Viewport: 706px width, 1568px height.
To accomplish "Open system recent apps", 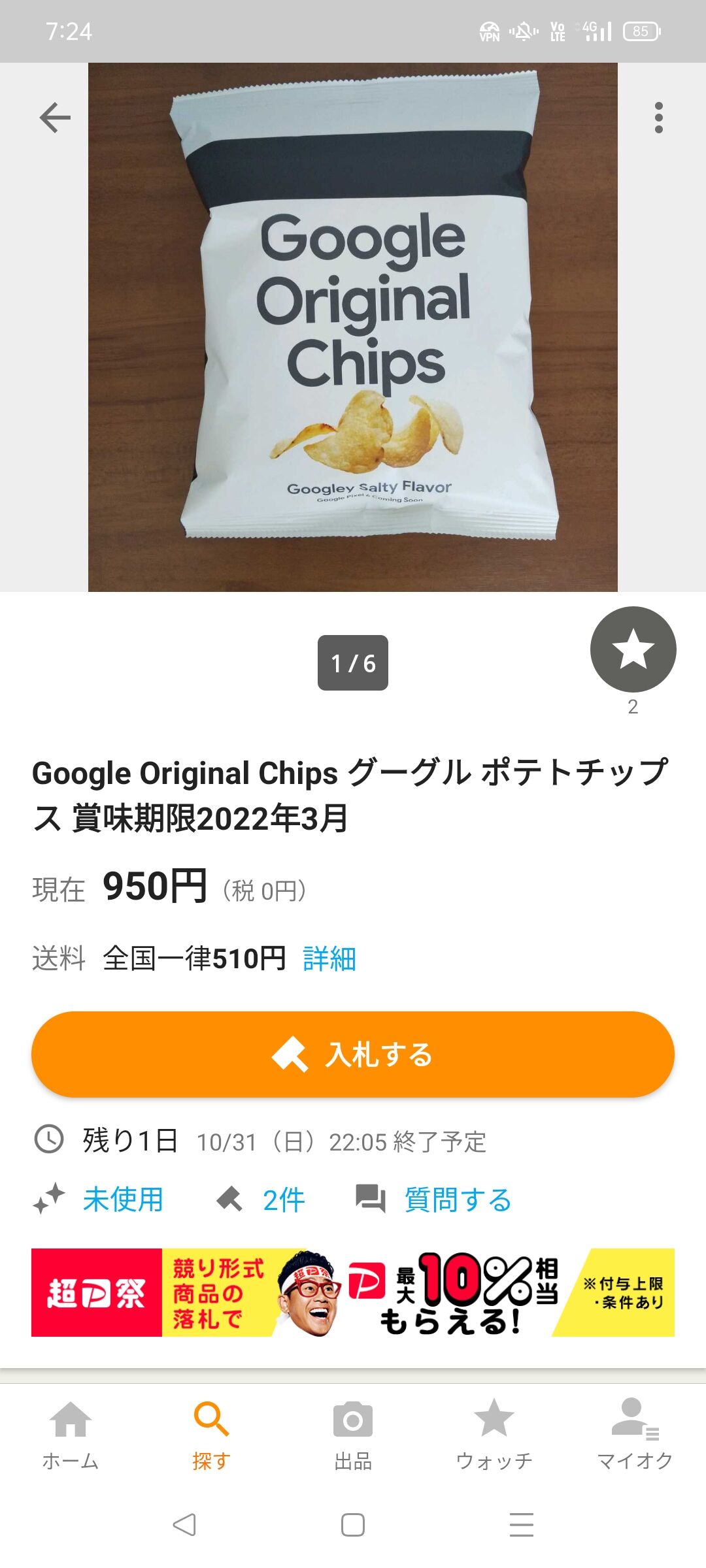I will tap(521, 1525).
